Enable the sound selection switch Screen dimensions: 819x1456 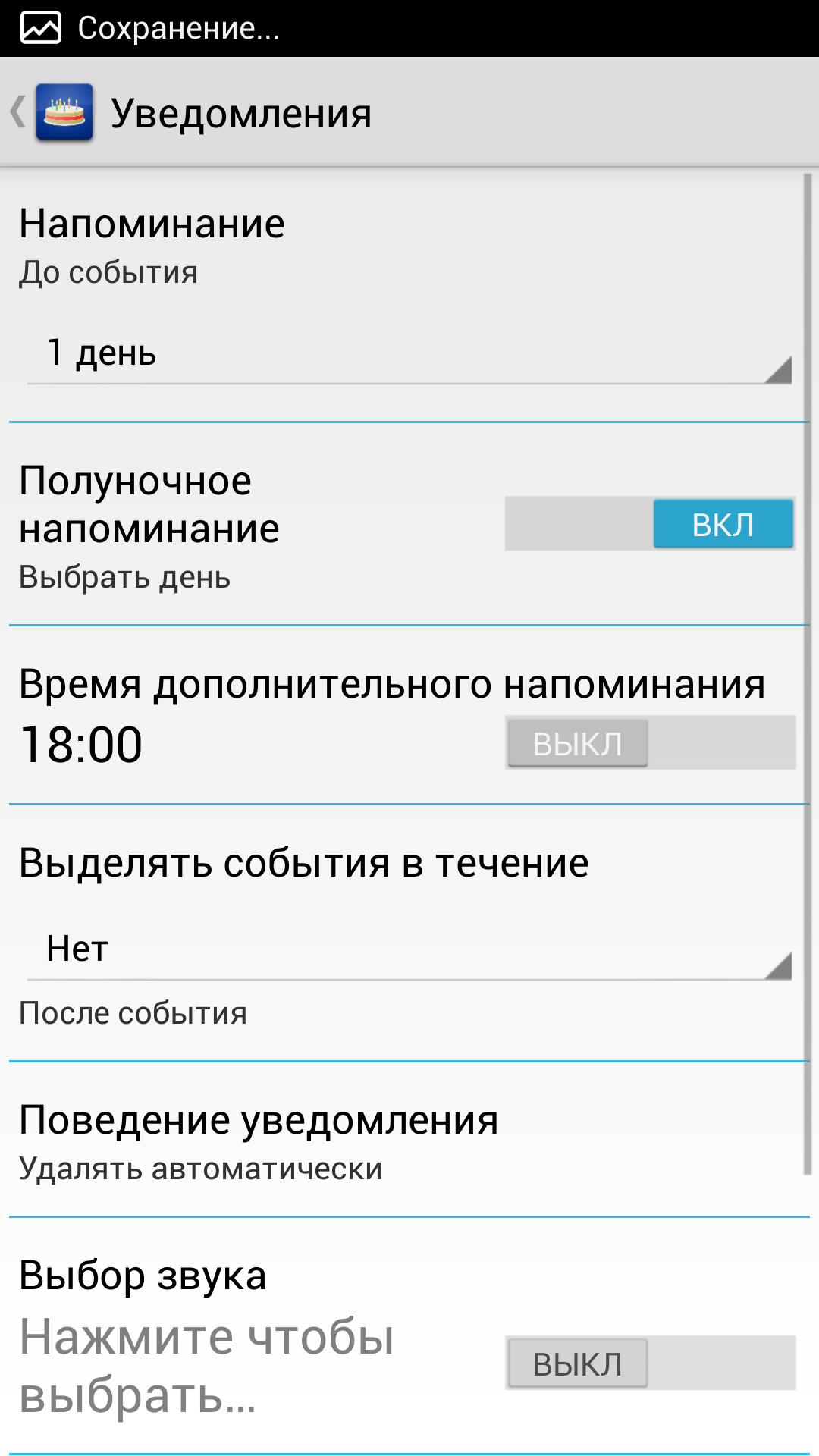click(x=650, y=1363)
